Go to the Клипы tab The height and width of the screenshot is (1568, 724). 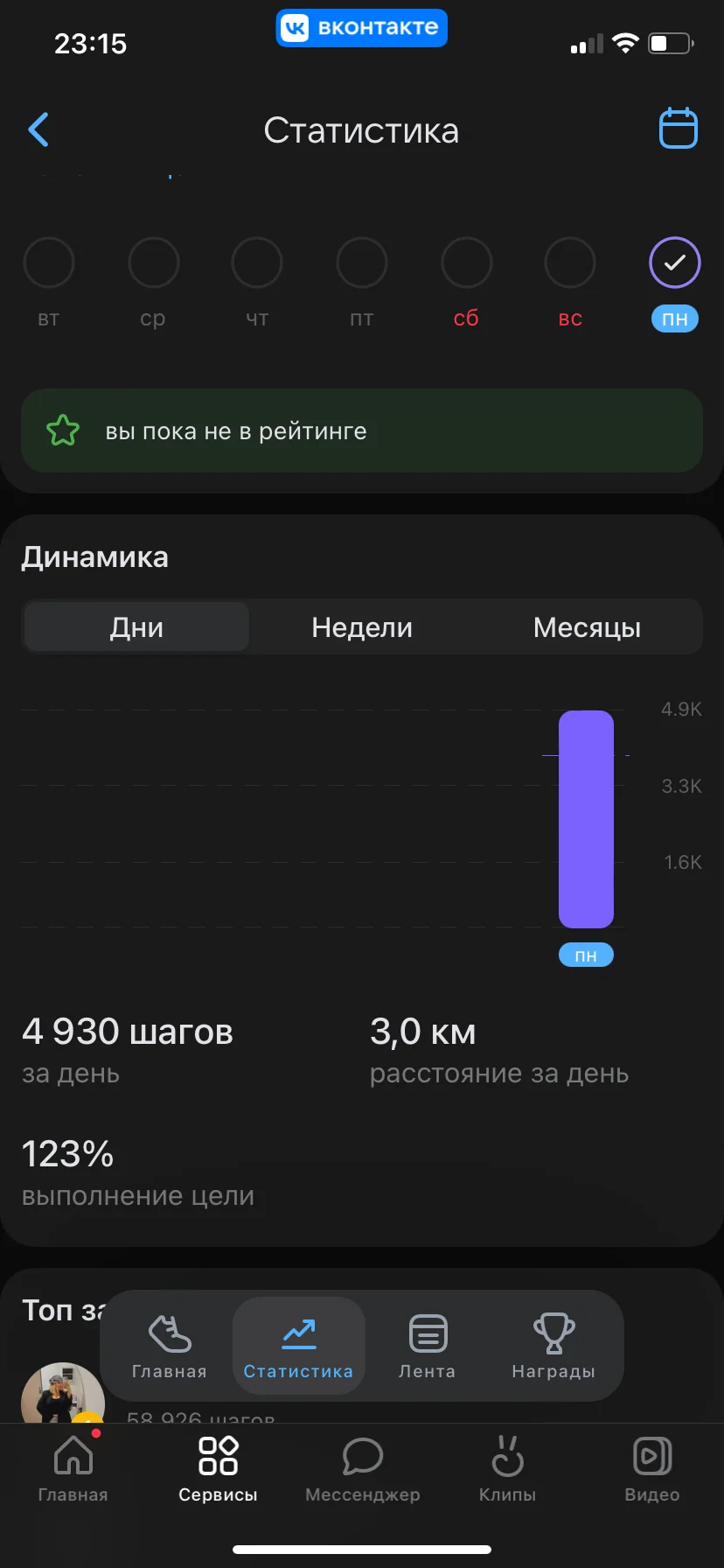point(507,1468)
